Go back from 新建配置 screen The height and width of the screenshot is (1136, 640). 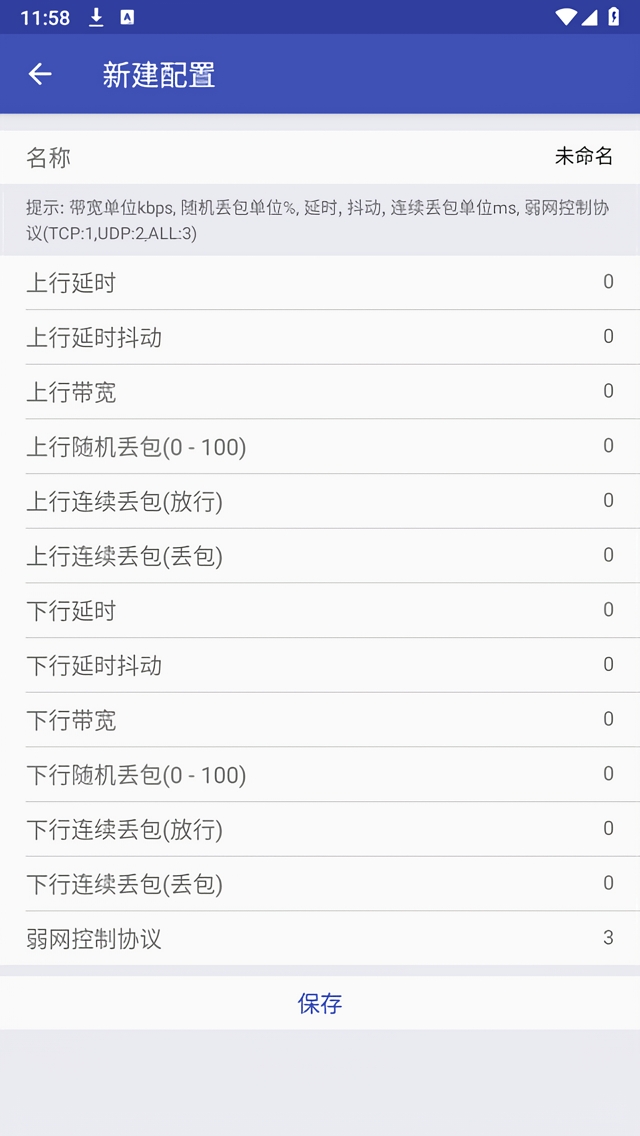point(40,74)
